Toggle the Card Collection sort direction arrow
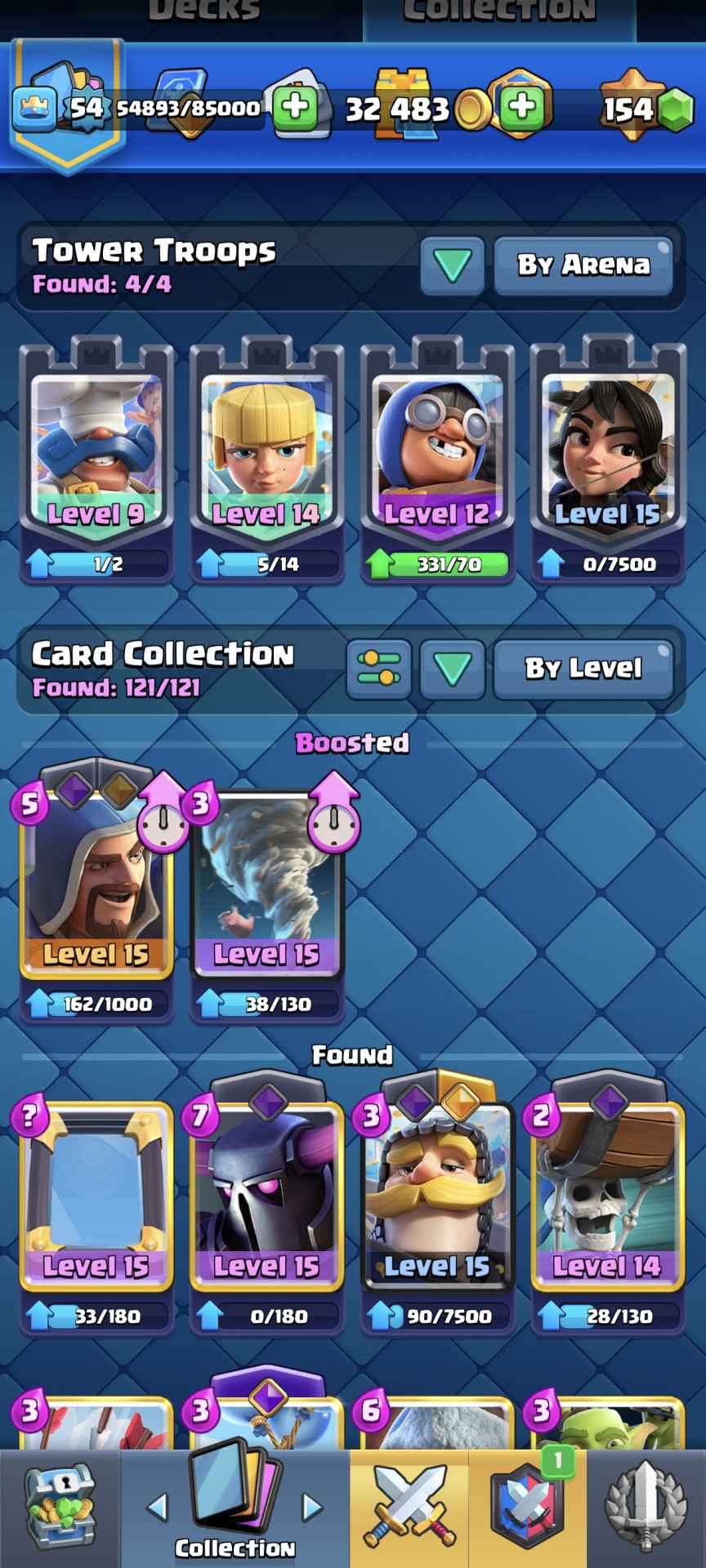 (x=452, y=668)
